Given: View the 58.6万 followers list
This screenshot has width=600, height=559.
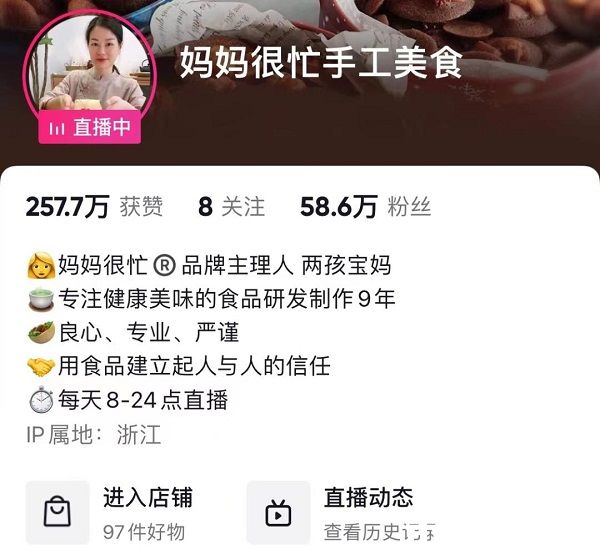Looking at the screenshot, I should [x=365, y=207].
